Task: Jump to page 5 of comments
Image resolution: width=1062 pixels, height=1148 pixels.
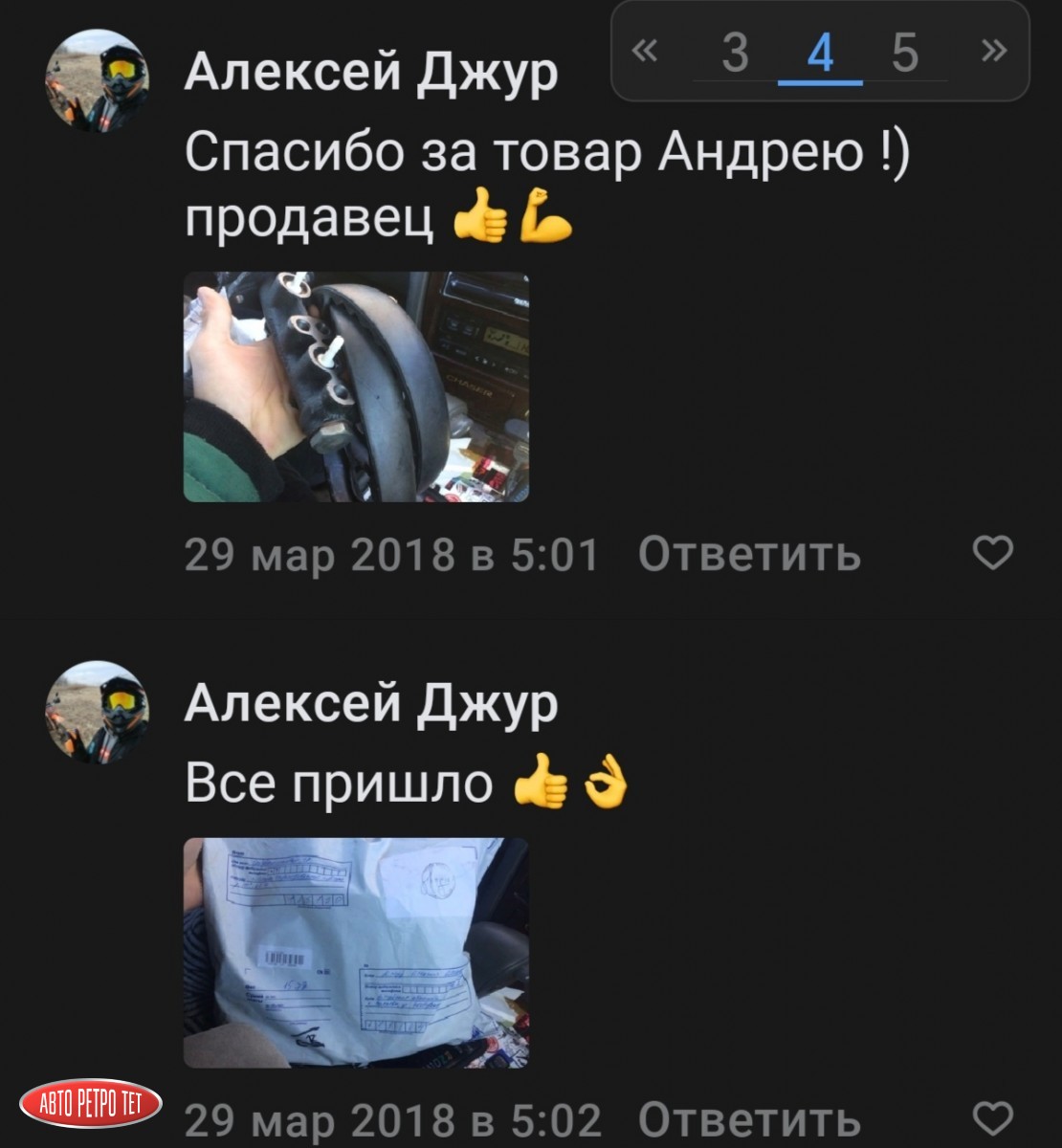Action: 904,53
